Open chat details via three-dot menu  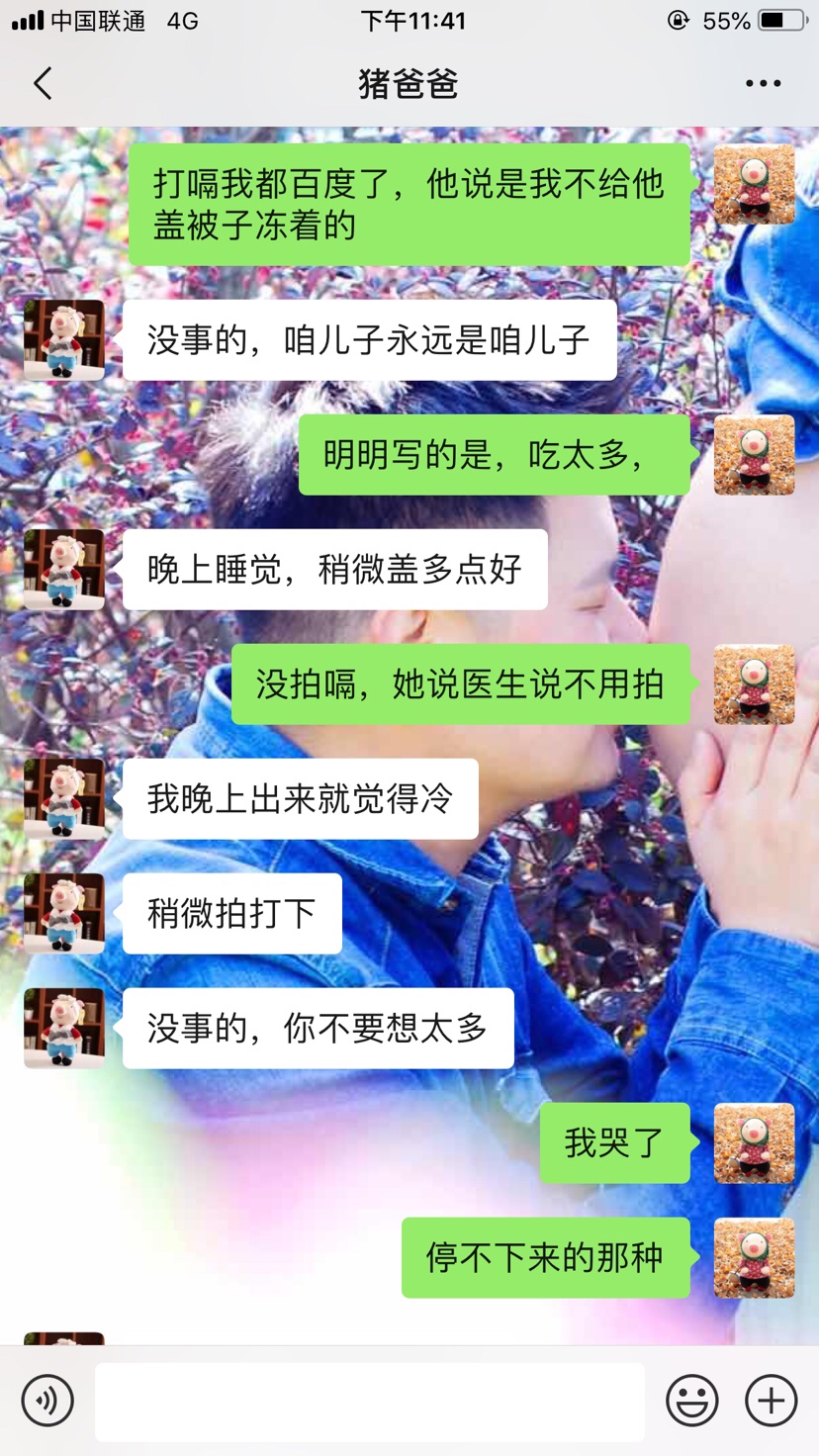tap(763, 84)
